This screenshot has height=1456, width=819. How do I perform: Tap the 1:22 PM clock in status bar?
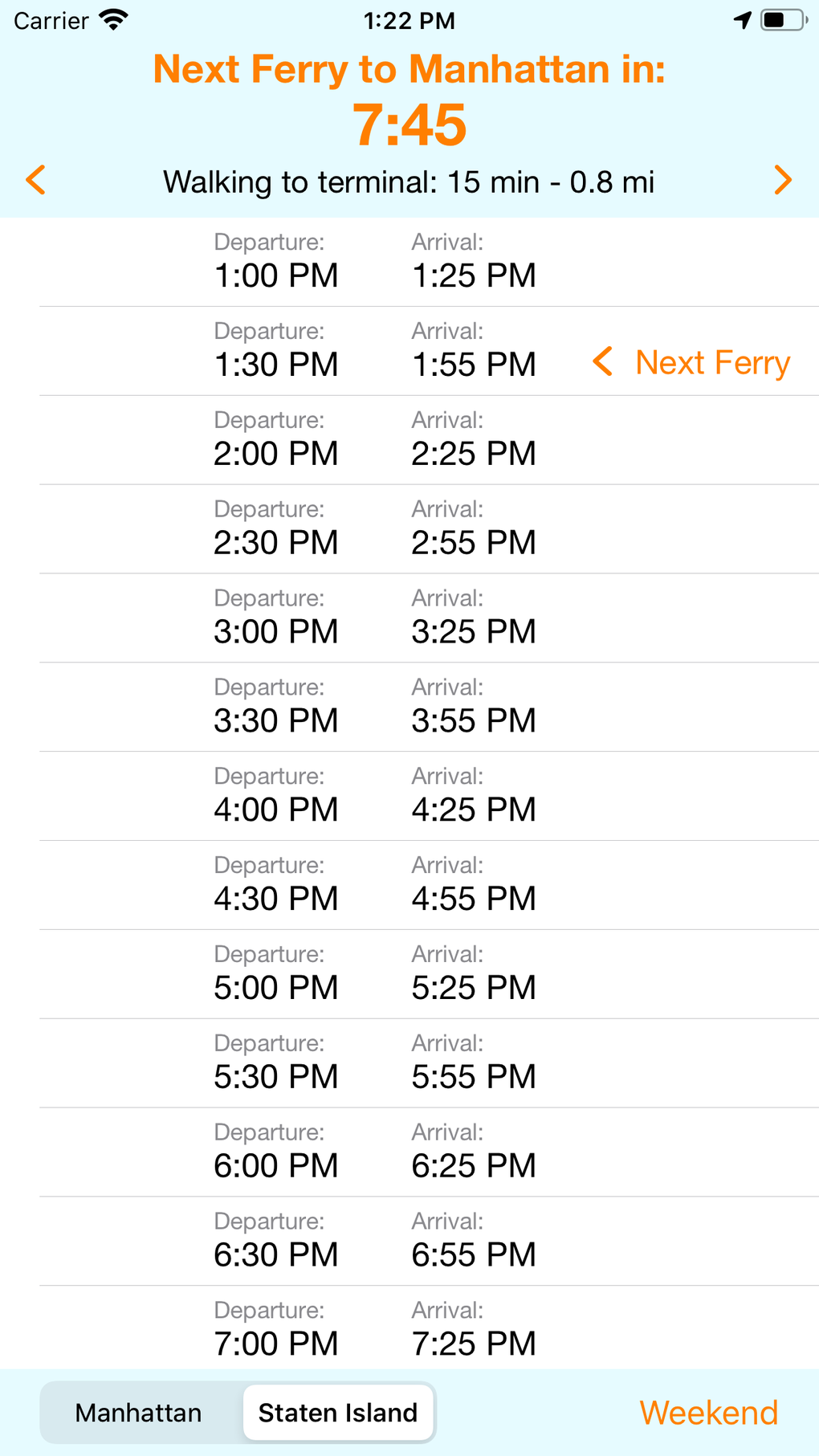pos(409,21)
